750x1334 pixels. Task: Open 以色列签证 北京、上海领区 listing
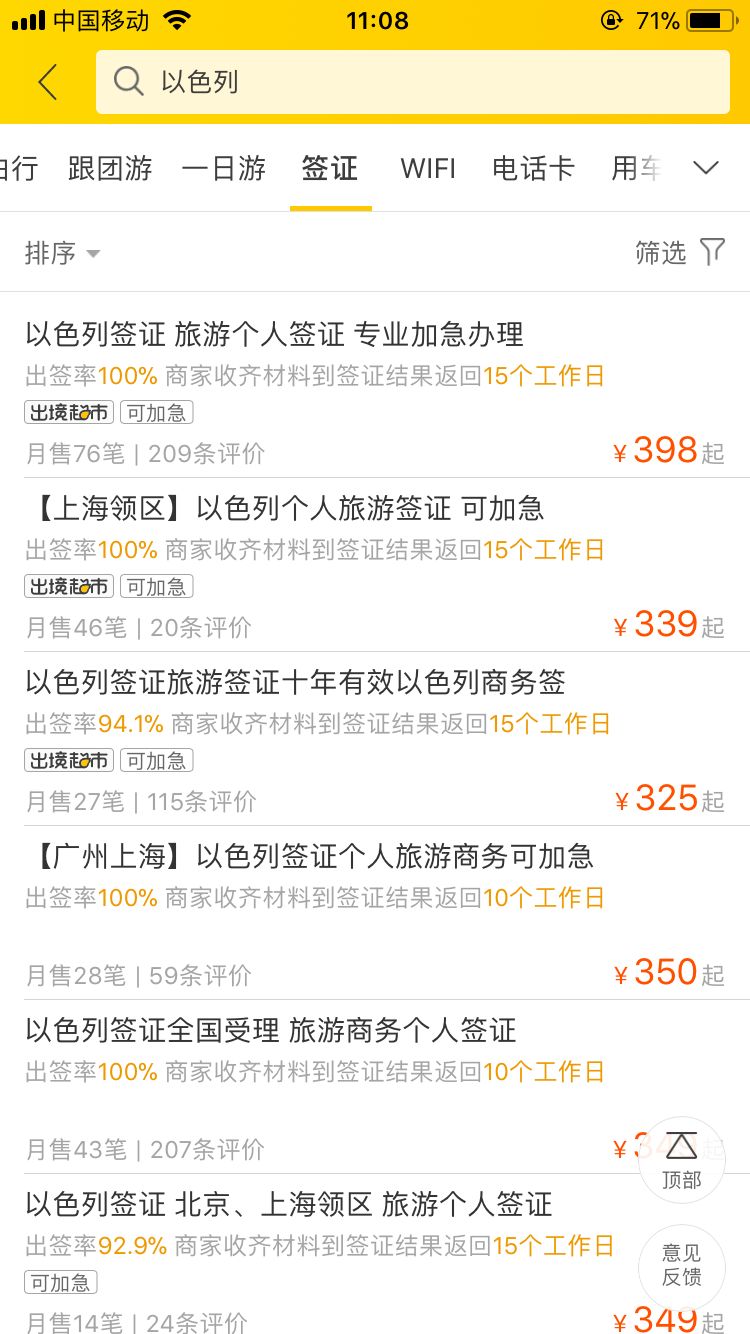(288, 1204)
